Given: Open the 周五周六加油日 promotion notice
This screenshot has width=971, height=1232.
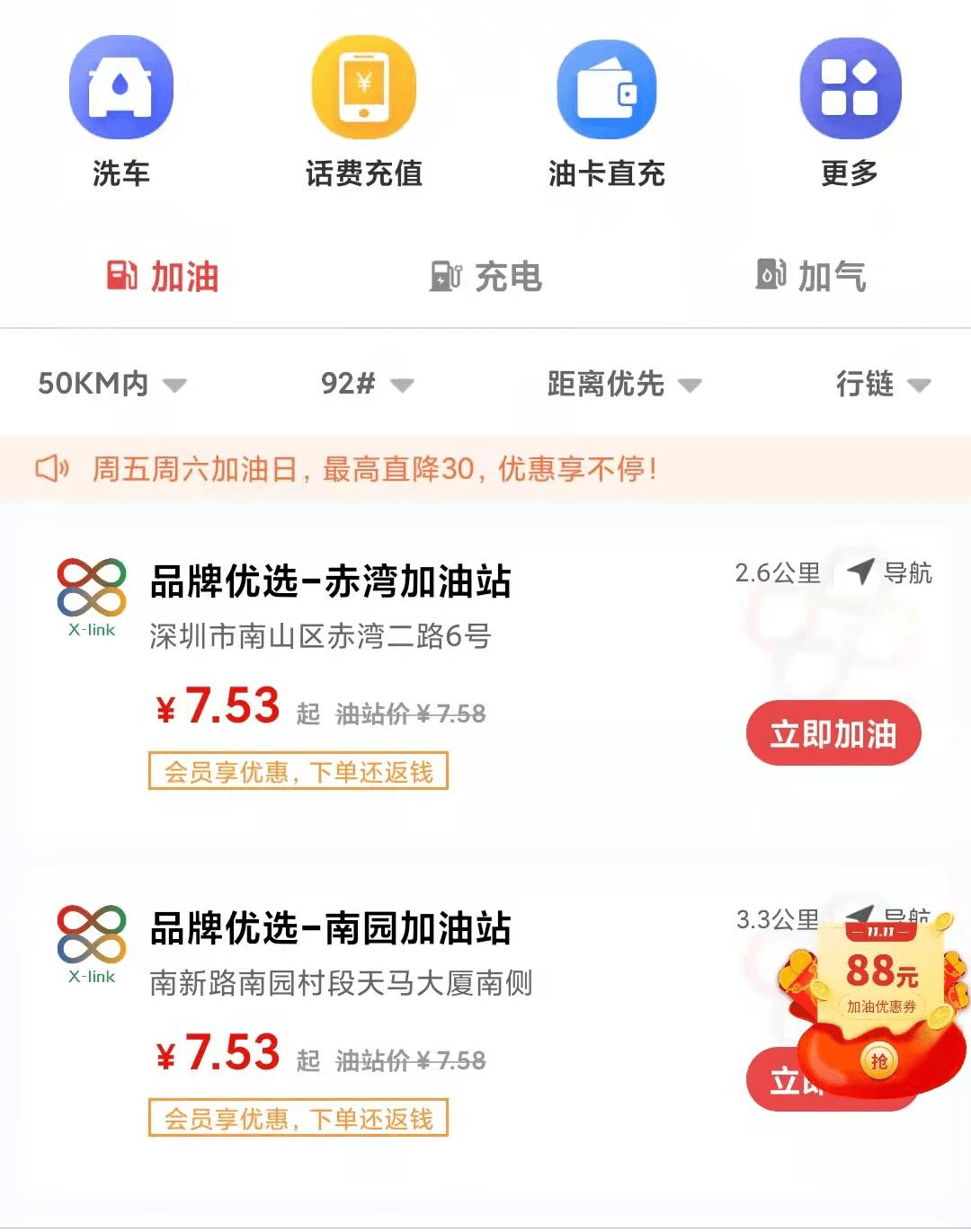Looking at the screenshot, I should click(x=375, y=468).
